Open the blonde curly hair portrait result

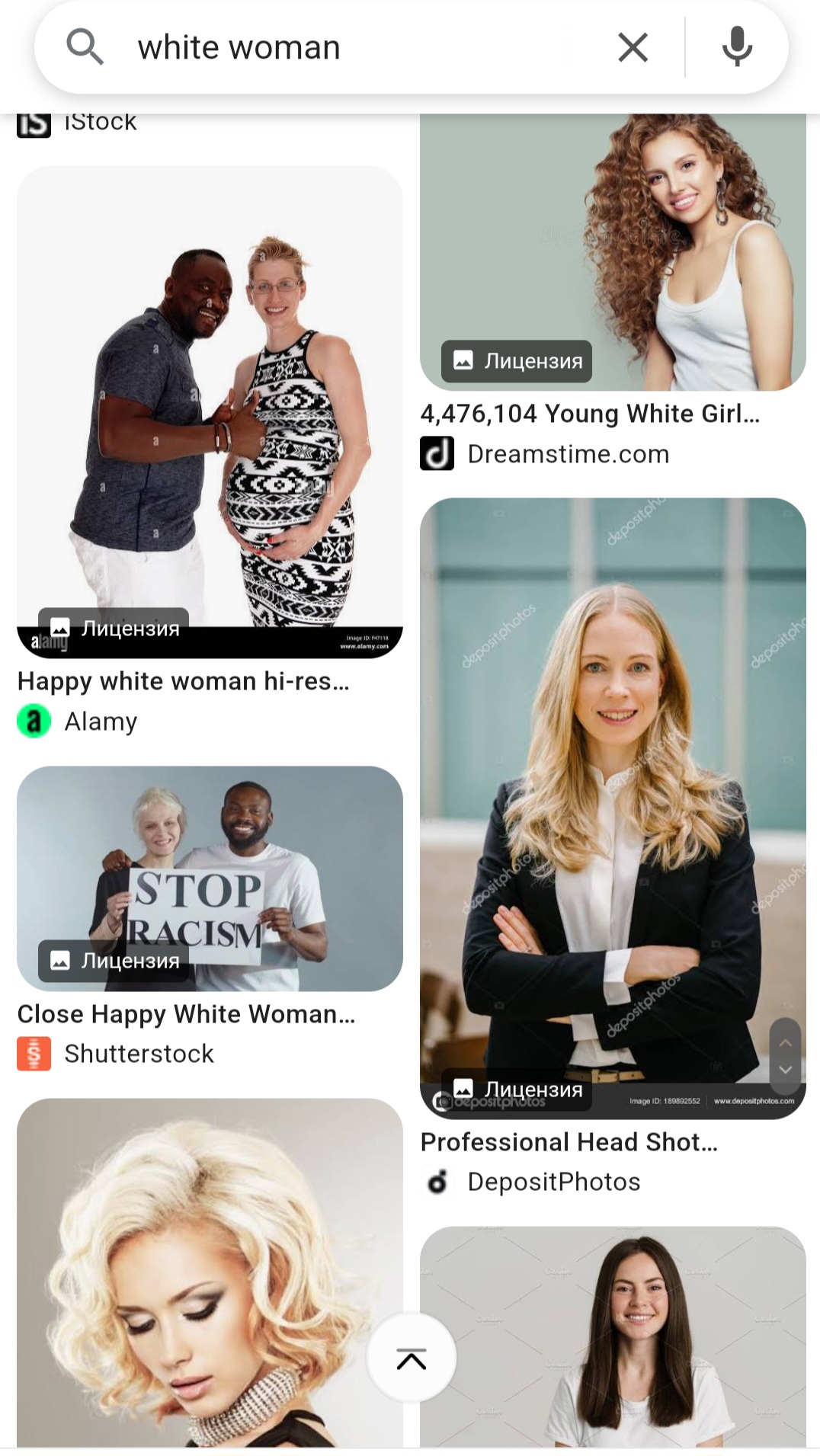[210, 1272]
